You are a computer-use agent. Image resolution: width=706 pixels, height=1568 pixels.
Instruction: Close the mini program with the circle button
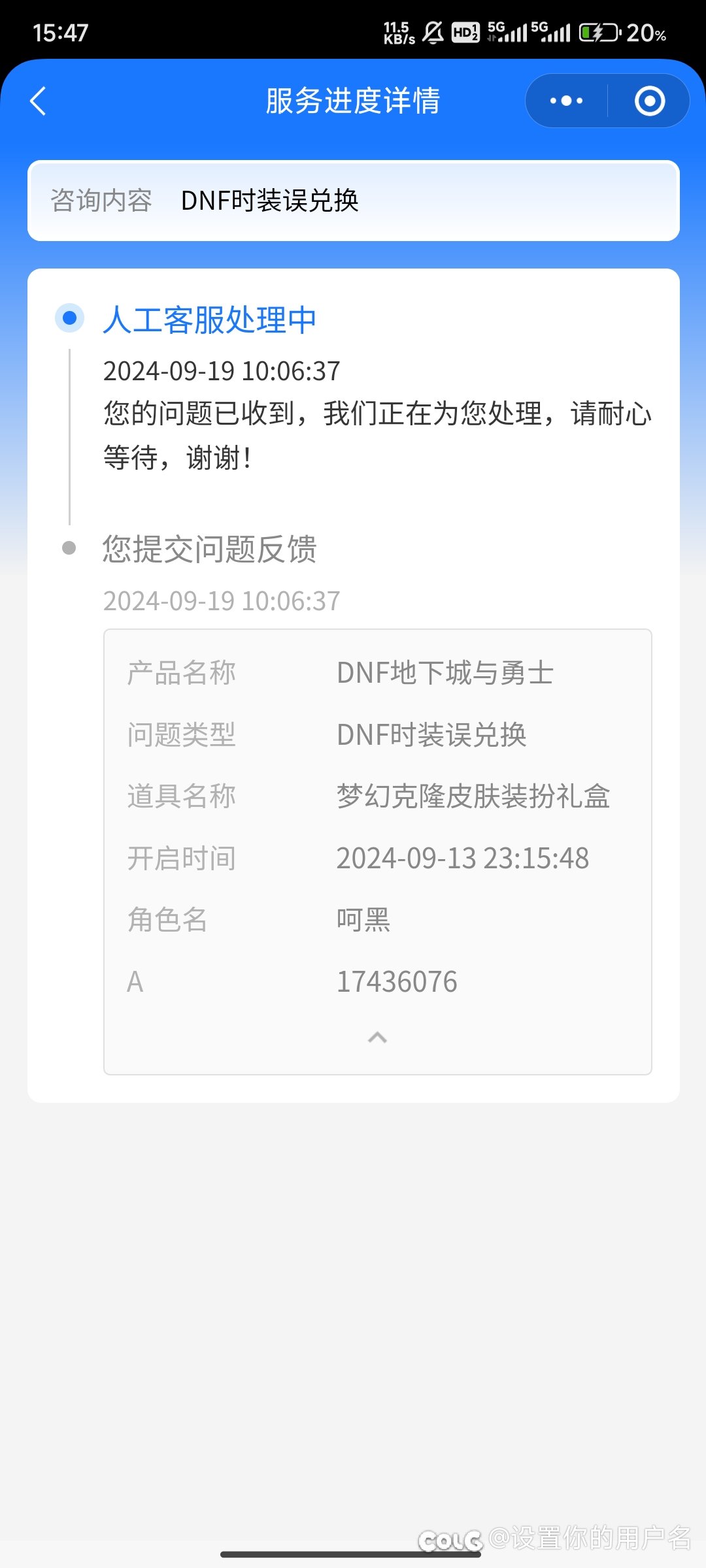[x=650, y=101]
